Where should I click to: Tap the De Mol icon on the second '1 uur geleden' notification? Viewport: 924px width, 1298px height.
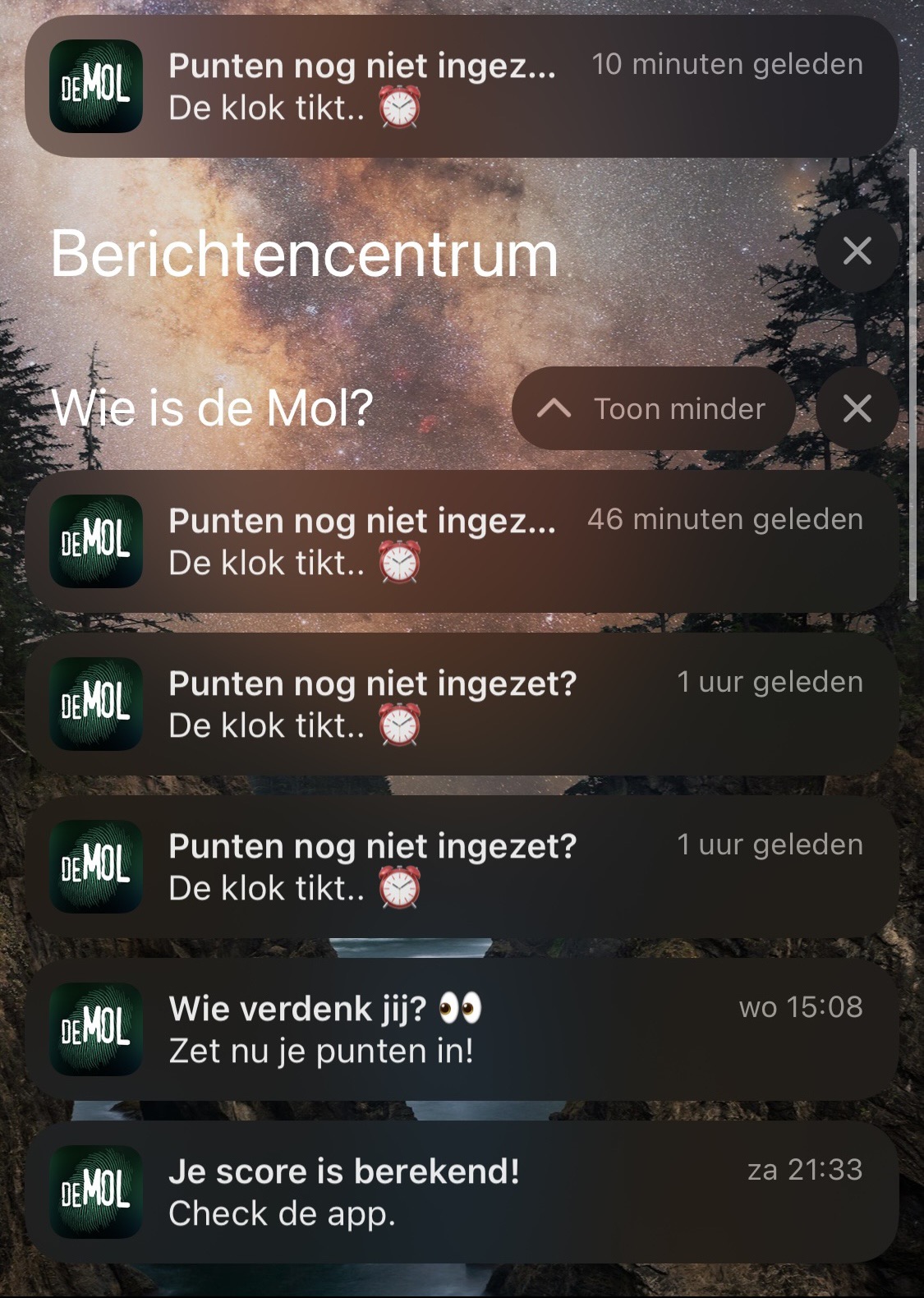point(97,867)
